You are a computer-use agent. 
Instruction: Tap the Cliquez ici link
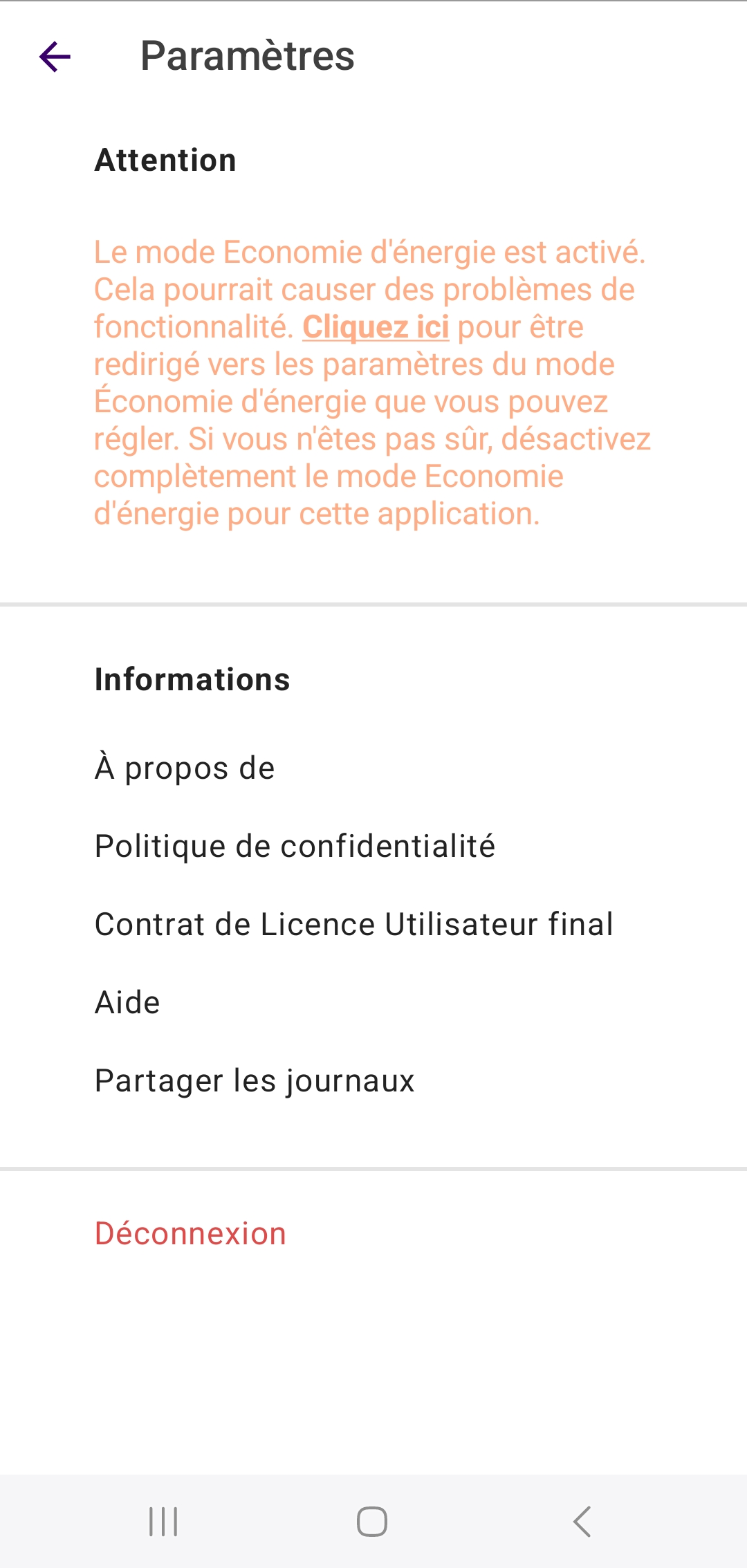(x=376, y=327)
